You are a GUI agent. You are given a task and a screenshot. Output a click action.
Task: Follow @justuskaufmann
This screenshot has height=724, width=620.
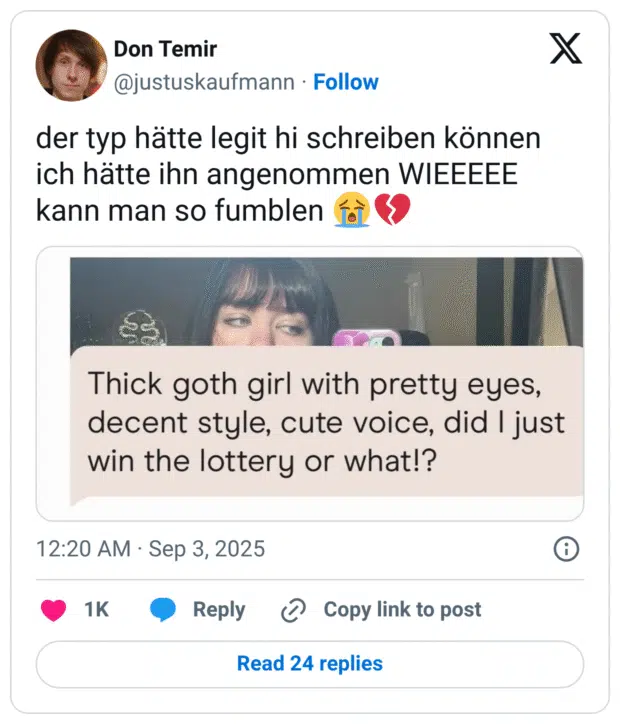tap(346, 82)
